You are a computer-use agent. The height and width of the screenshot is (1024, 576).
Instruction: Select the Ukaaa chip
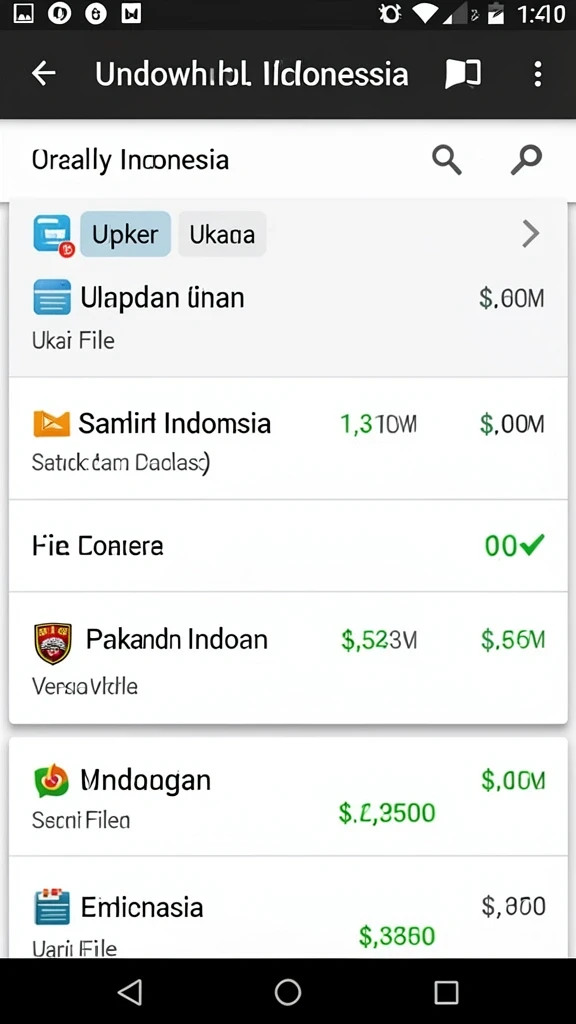coord(222,234)
